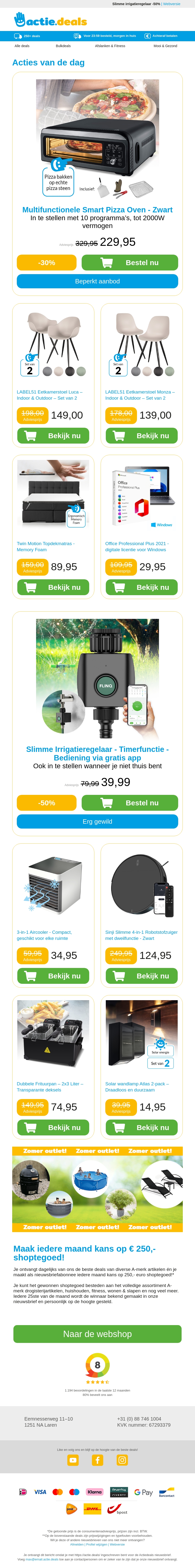Tap Bekijk nu for the Dubbele Frituurpan
The image size is (195, 1568).
pyautogui.click(x=53, y=1127)
